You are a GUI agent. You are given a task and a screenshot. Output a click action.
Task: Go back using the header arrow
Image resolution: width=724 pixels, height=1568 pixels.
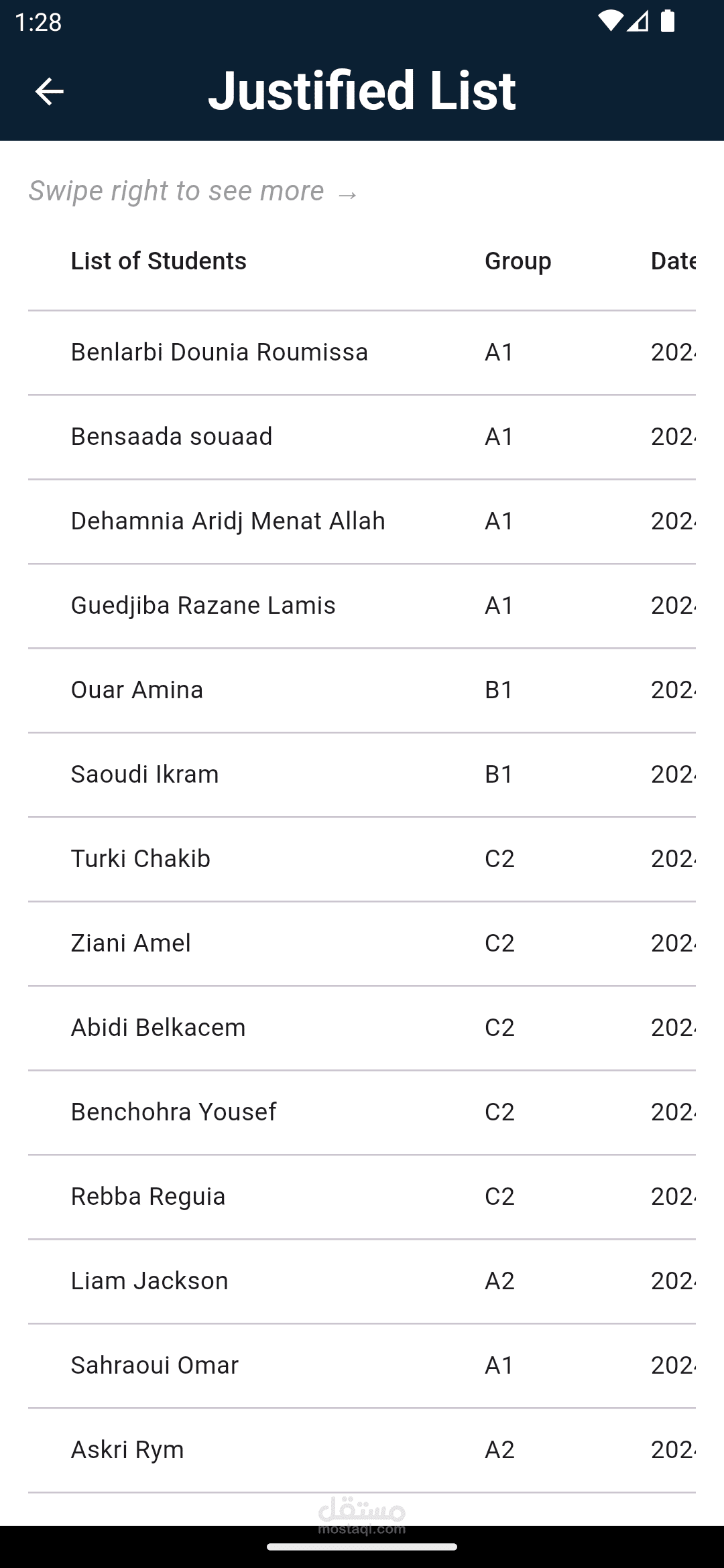click(49, 91)
